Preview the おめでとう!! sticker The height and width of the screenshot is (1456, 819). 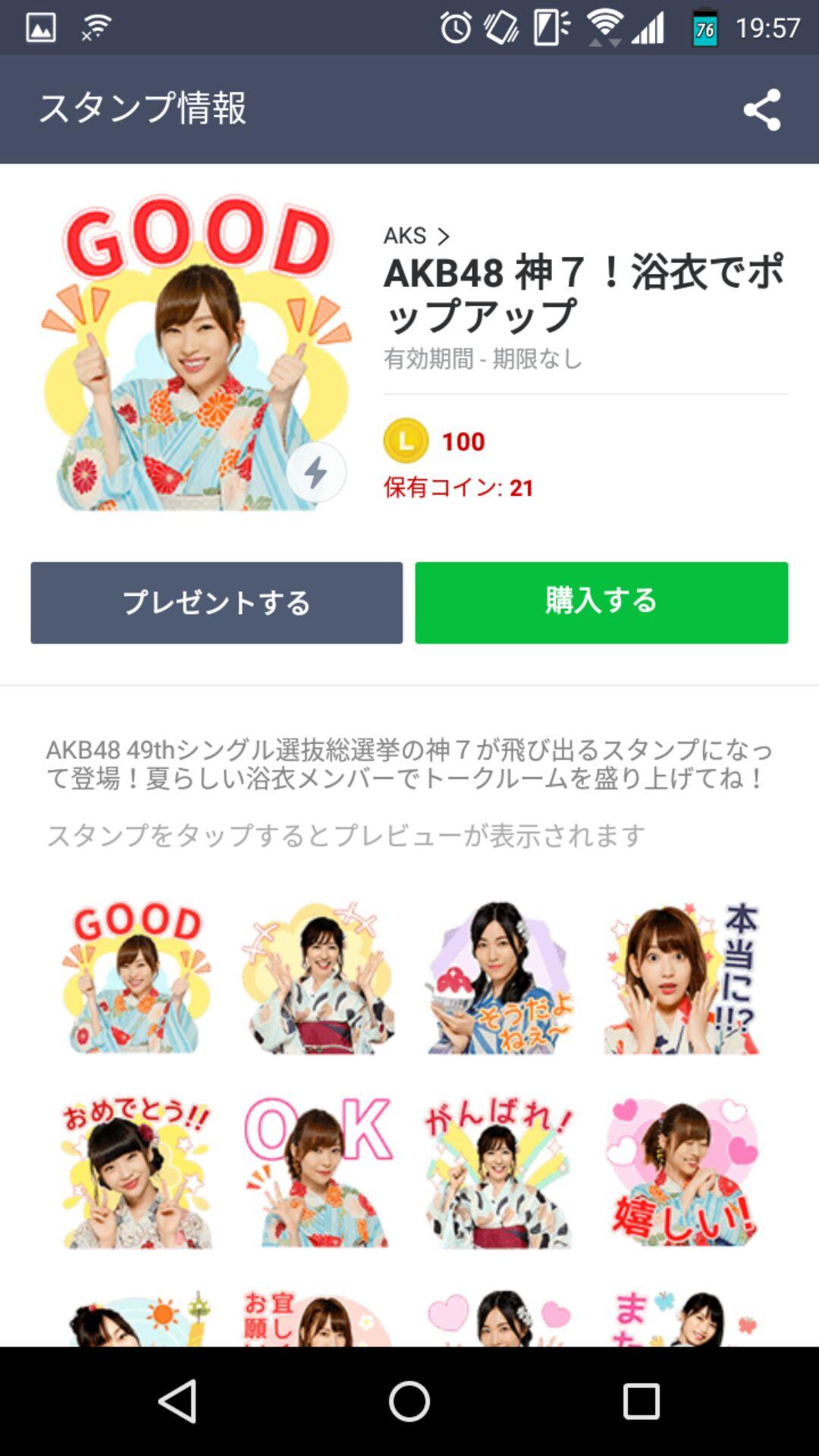click(x=136, y=1172)
